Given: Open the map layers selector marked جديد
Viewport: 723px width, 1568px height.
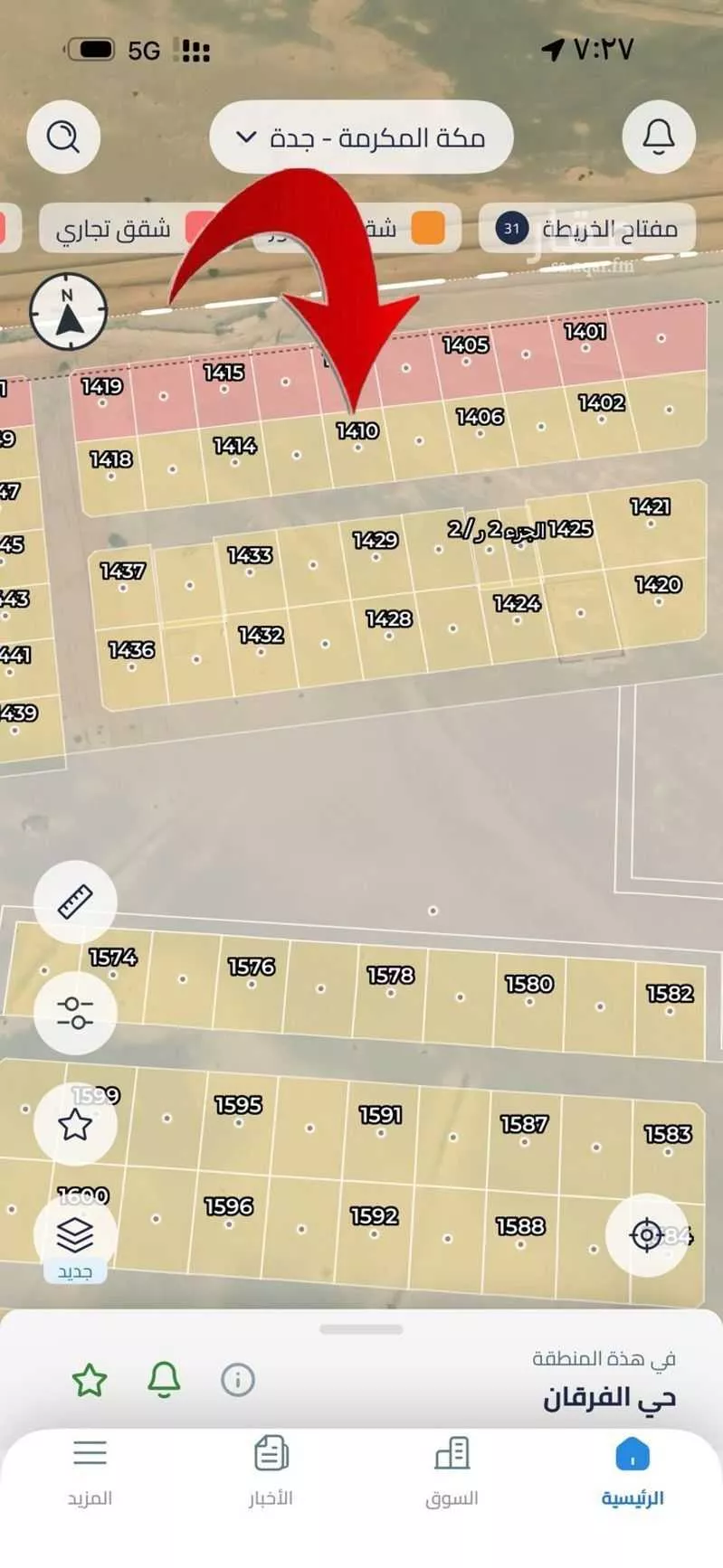Looking at the screenshot, I should coord(76,1235).
